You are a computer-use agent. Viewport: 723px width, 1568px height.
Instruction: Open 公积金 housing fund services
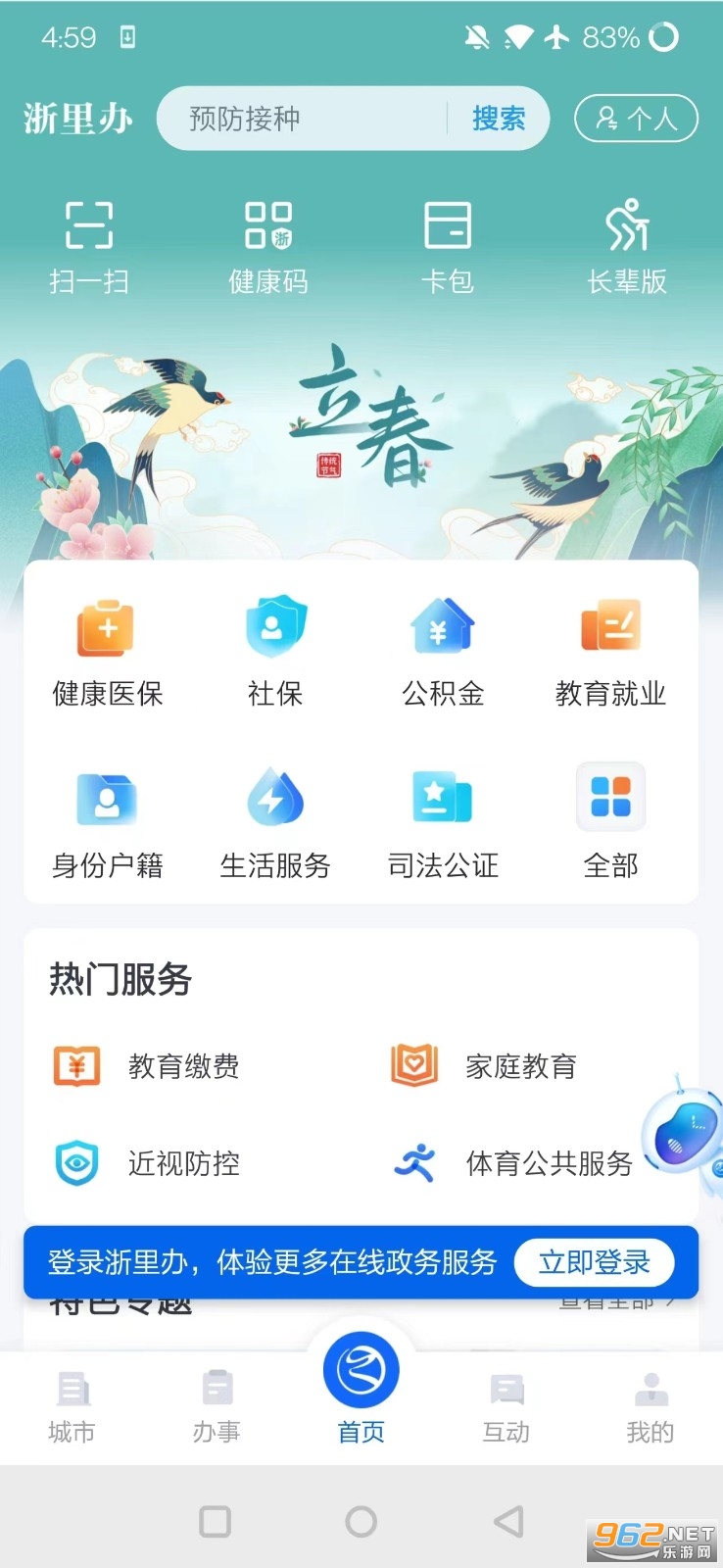click(x=442, y=652)
